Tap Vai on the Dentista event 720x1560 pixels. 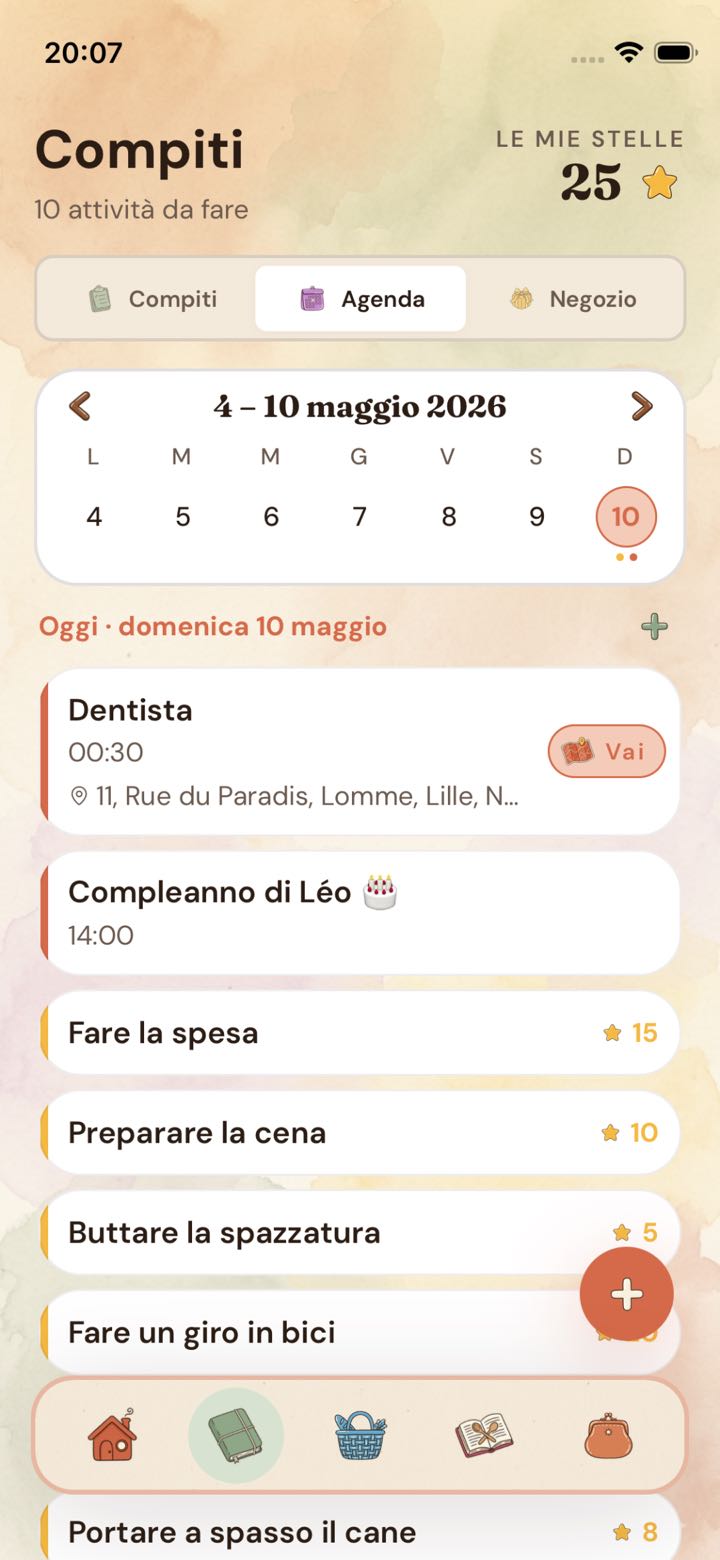click(x=607, y=751)
